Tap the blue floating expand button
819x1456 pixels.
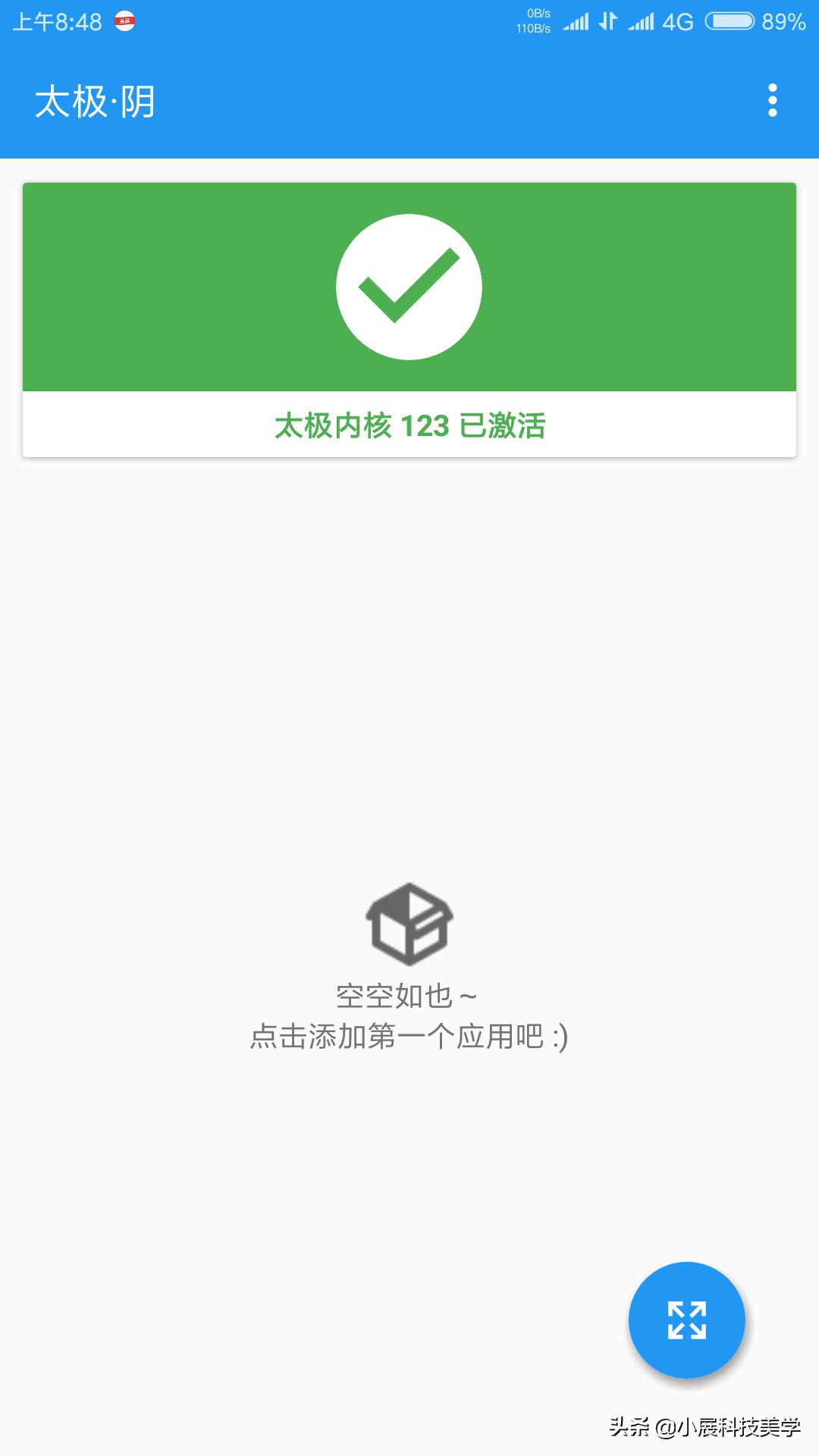[685, 1320]
